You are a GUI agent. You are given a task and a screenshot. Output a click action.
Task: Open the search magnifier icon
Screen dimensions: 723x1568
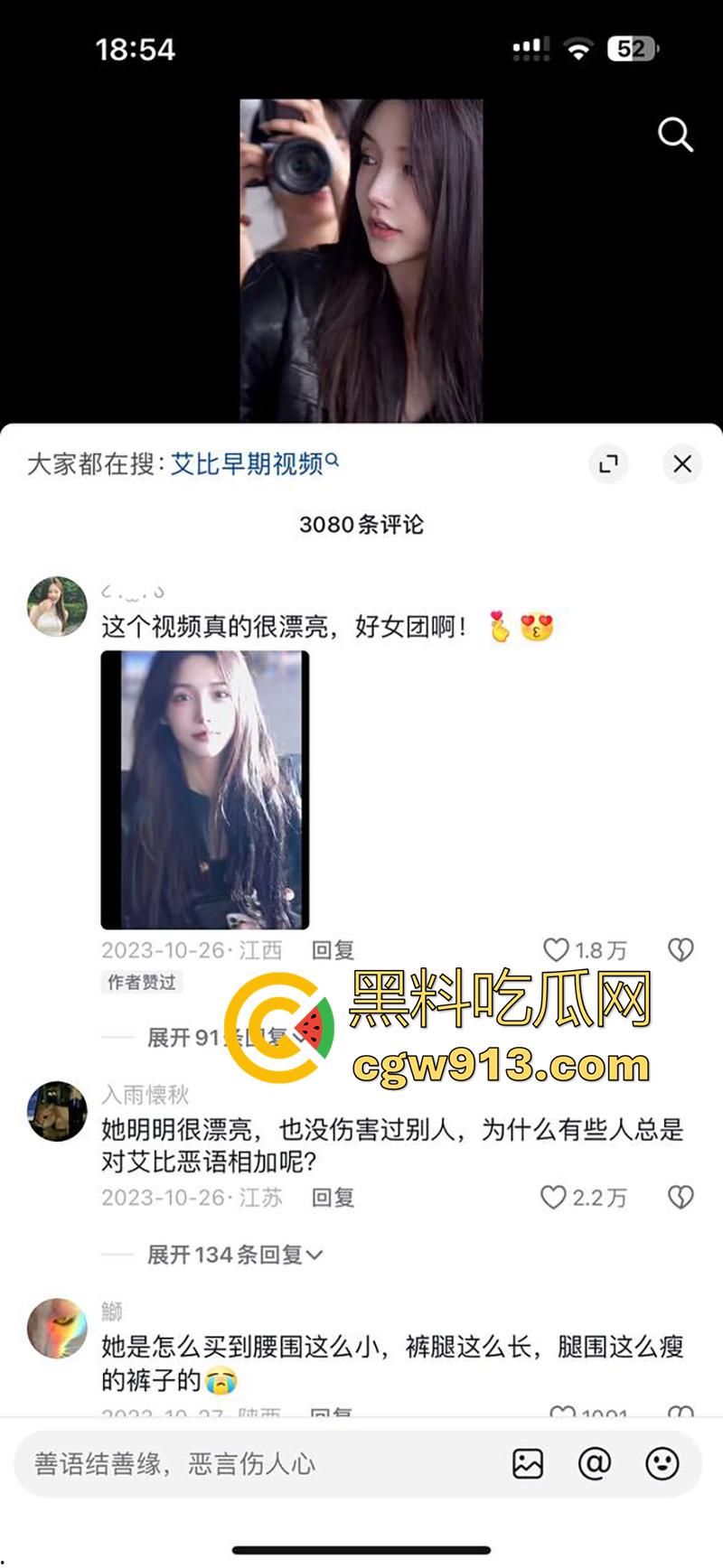coord(674,135)
